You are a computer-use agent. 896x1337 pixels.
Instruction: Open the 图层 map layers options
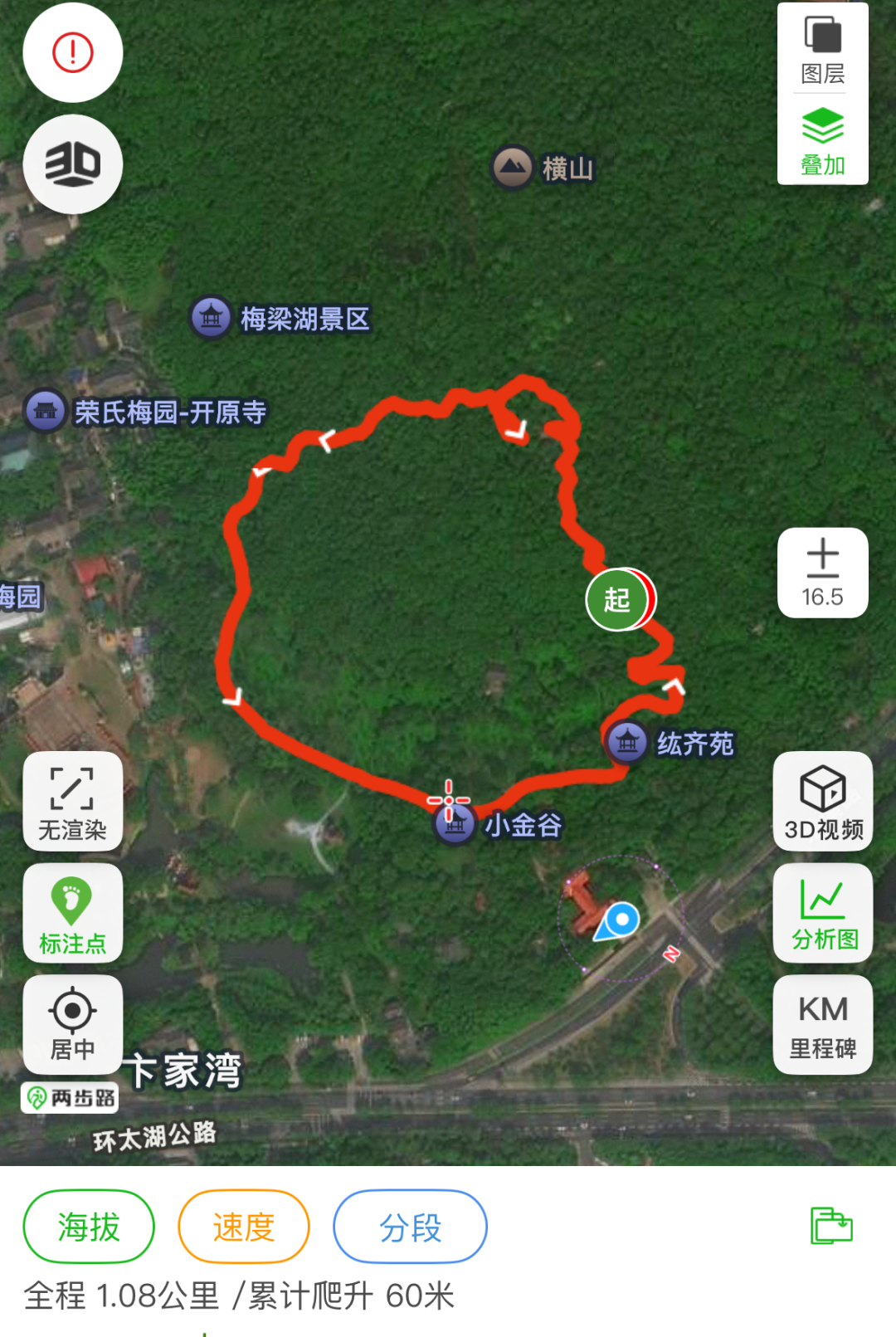[822, 50]
